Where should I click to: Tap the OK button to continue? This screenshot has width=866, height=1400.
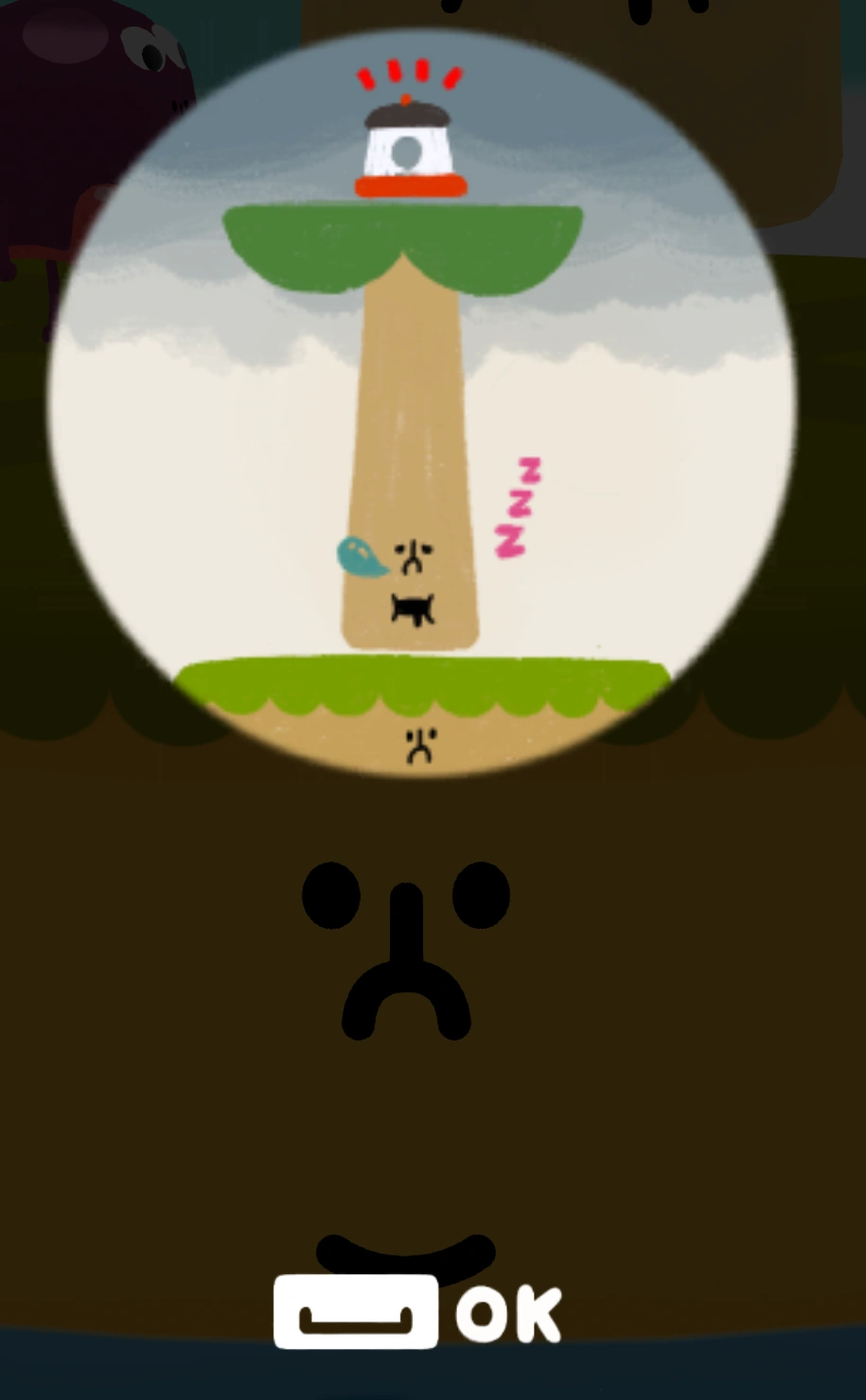416,1312
